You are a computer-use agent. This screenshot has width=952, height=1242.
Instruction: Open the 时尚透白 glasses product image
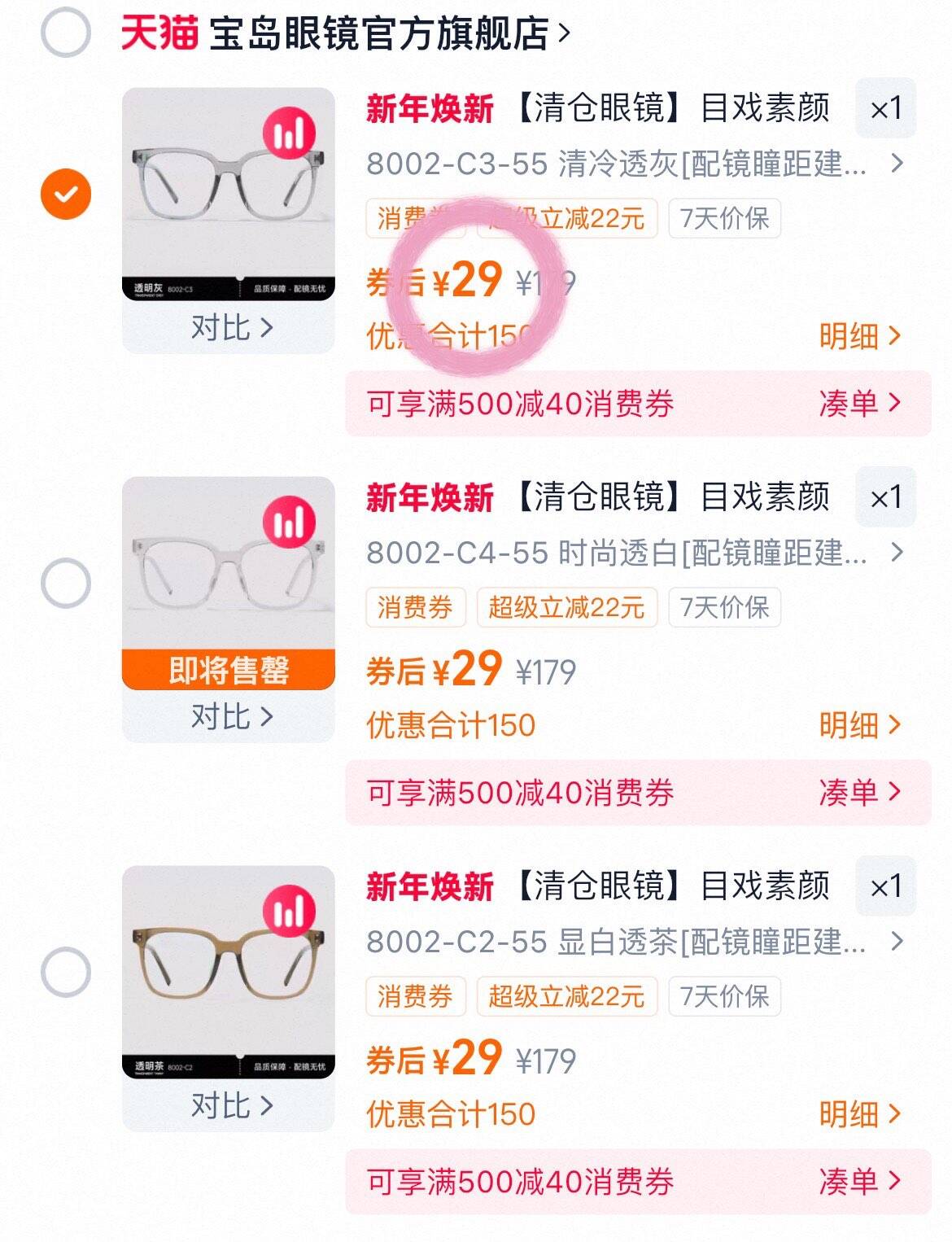pyautogui.click(x=229, y=570)
